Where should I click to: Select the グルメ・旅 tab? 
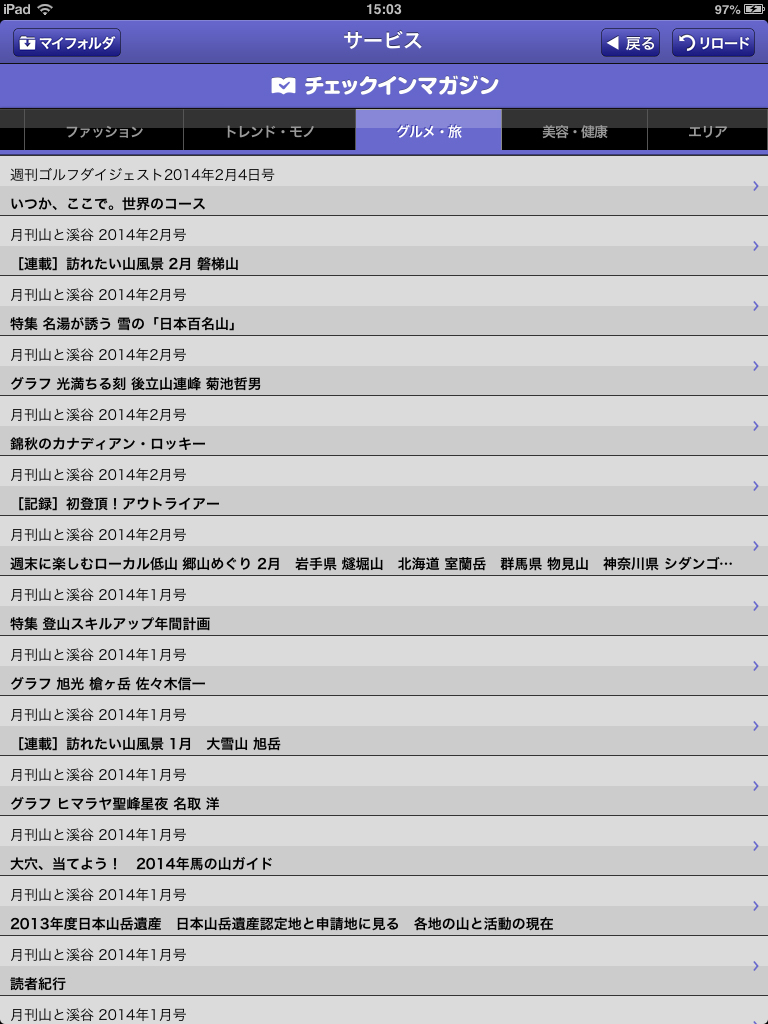(x=428, y=131)
